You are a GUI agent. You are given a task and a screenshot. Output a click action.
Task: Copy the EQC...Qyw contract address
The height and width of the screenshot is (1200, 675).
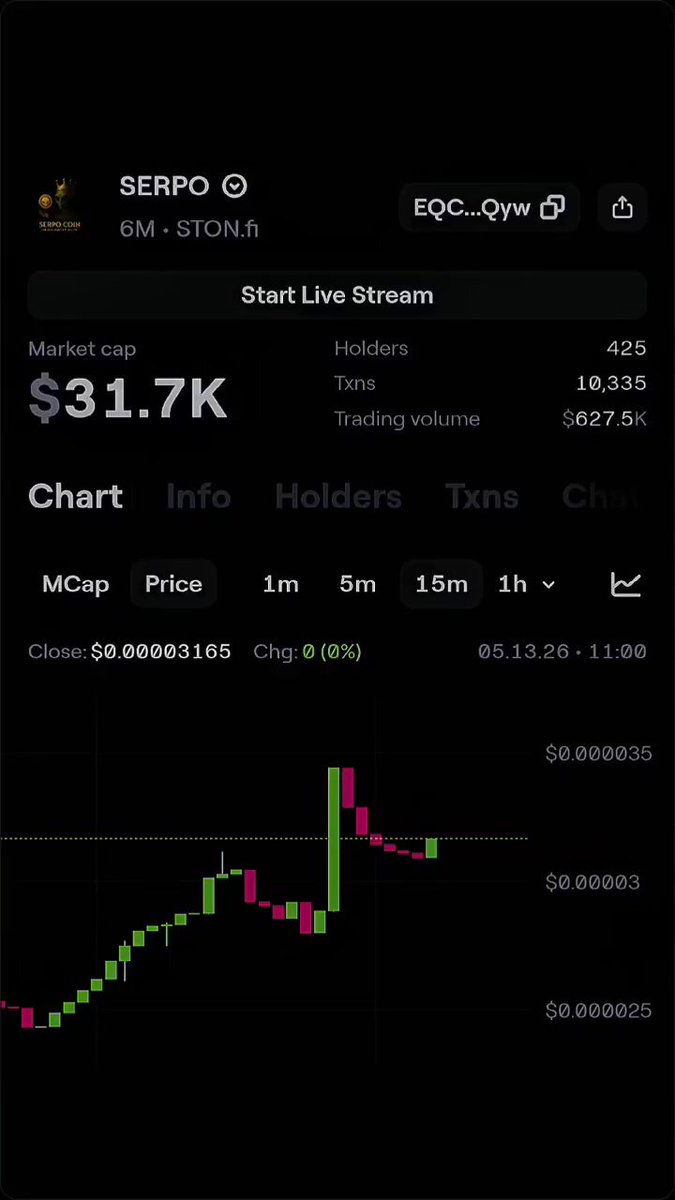click(489, 208)
